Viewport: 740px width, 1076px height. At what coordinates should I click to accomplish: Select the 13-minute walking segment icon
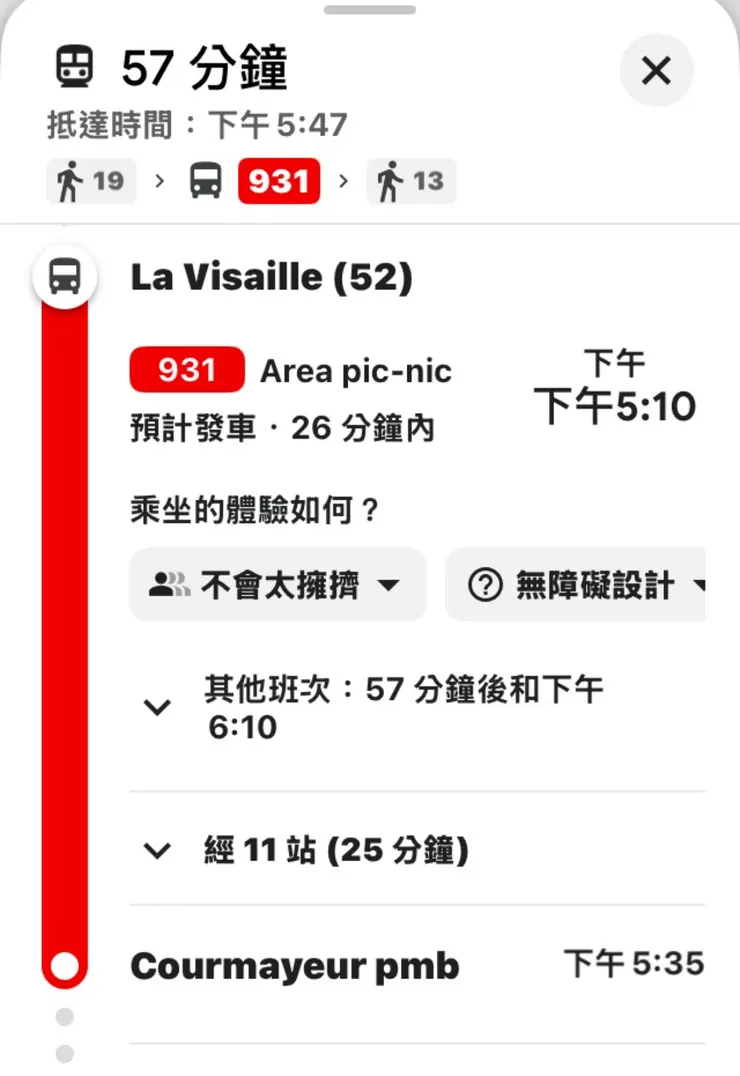point(388,181)
